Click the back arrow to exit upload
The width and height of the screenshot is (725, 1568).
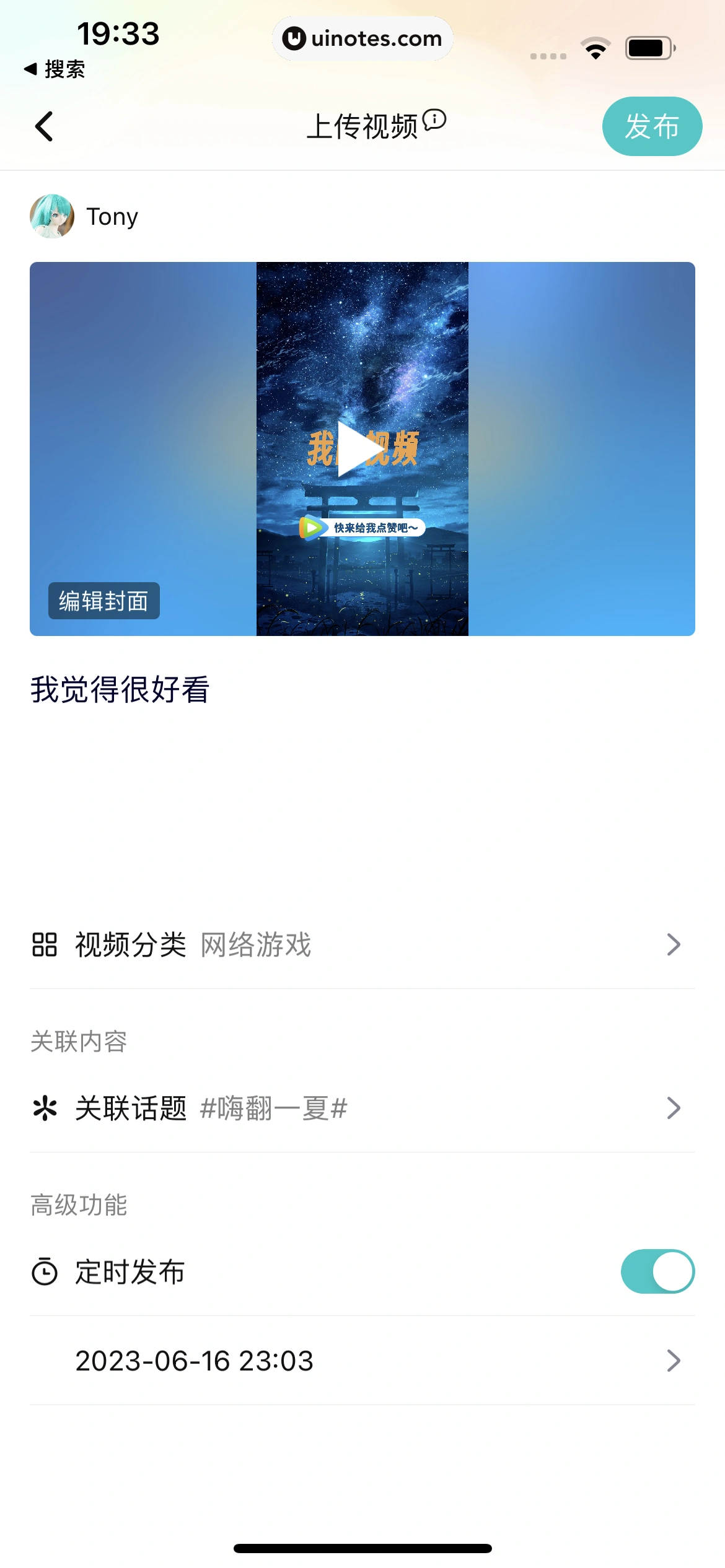point(43,126)
